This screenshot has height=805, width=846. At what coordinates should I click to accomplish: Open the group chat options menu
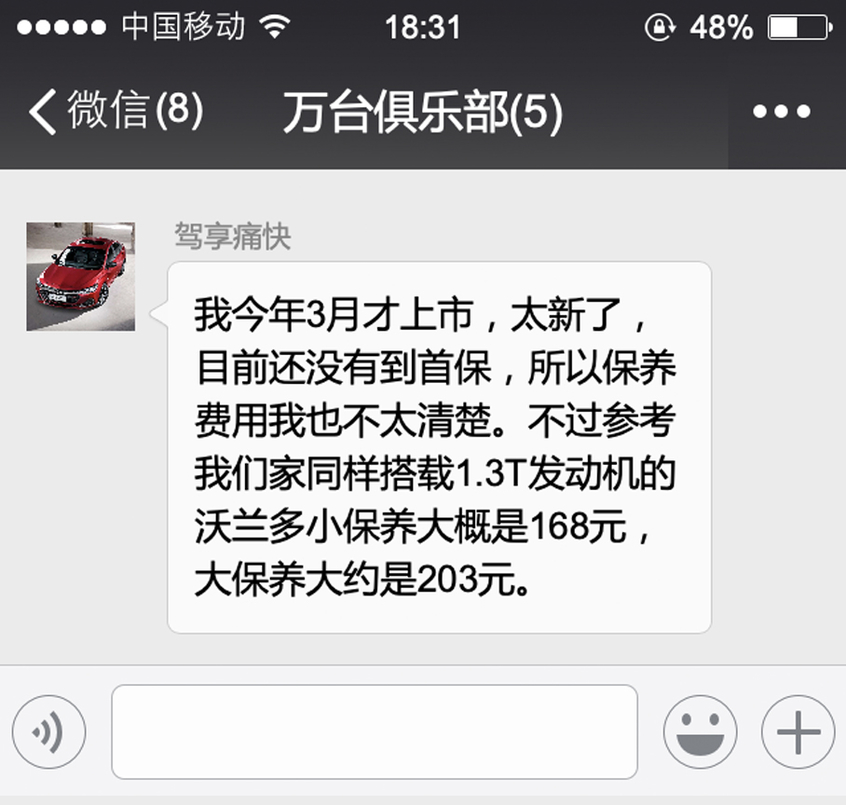(781, 112)
